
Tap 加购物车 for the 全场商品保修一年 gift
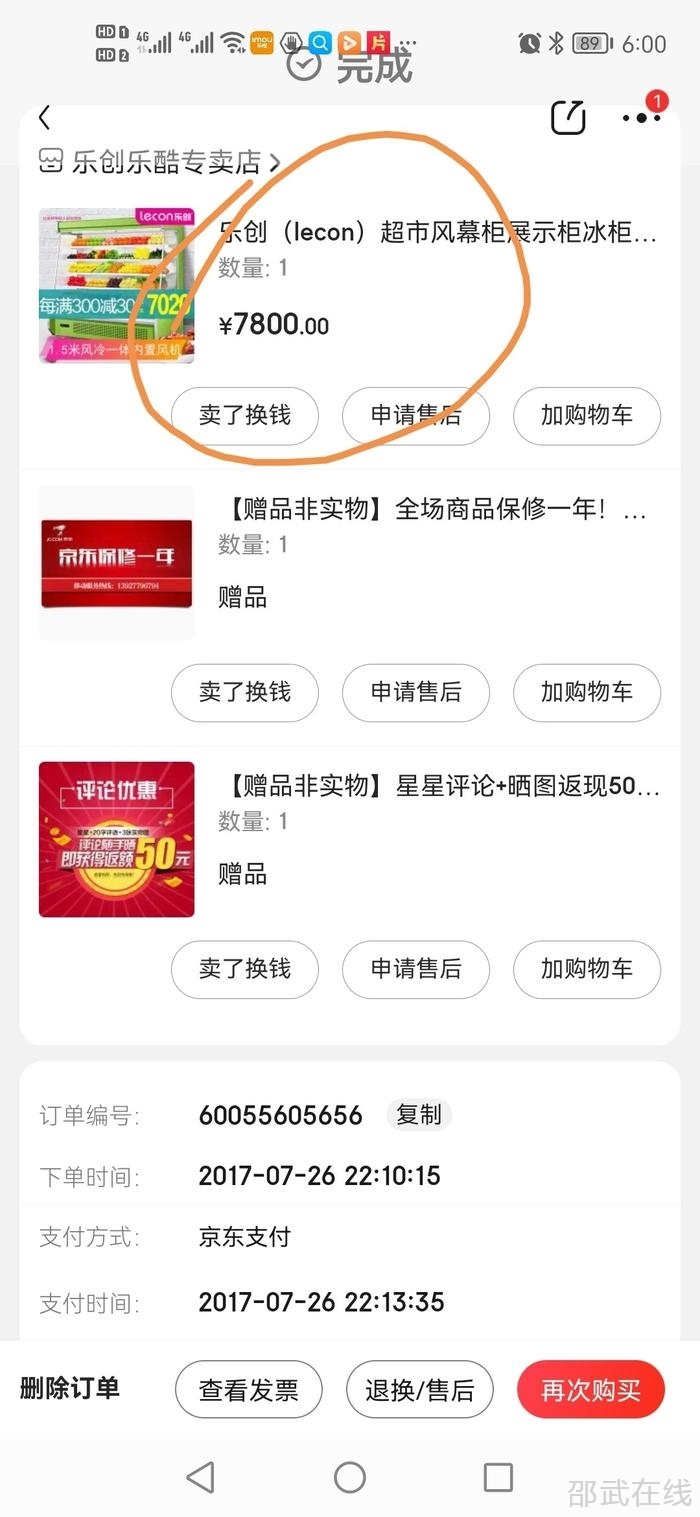coord(587,692)
